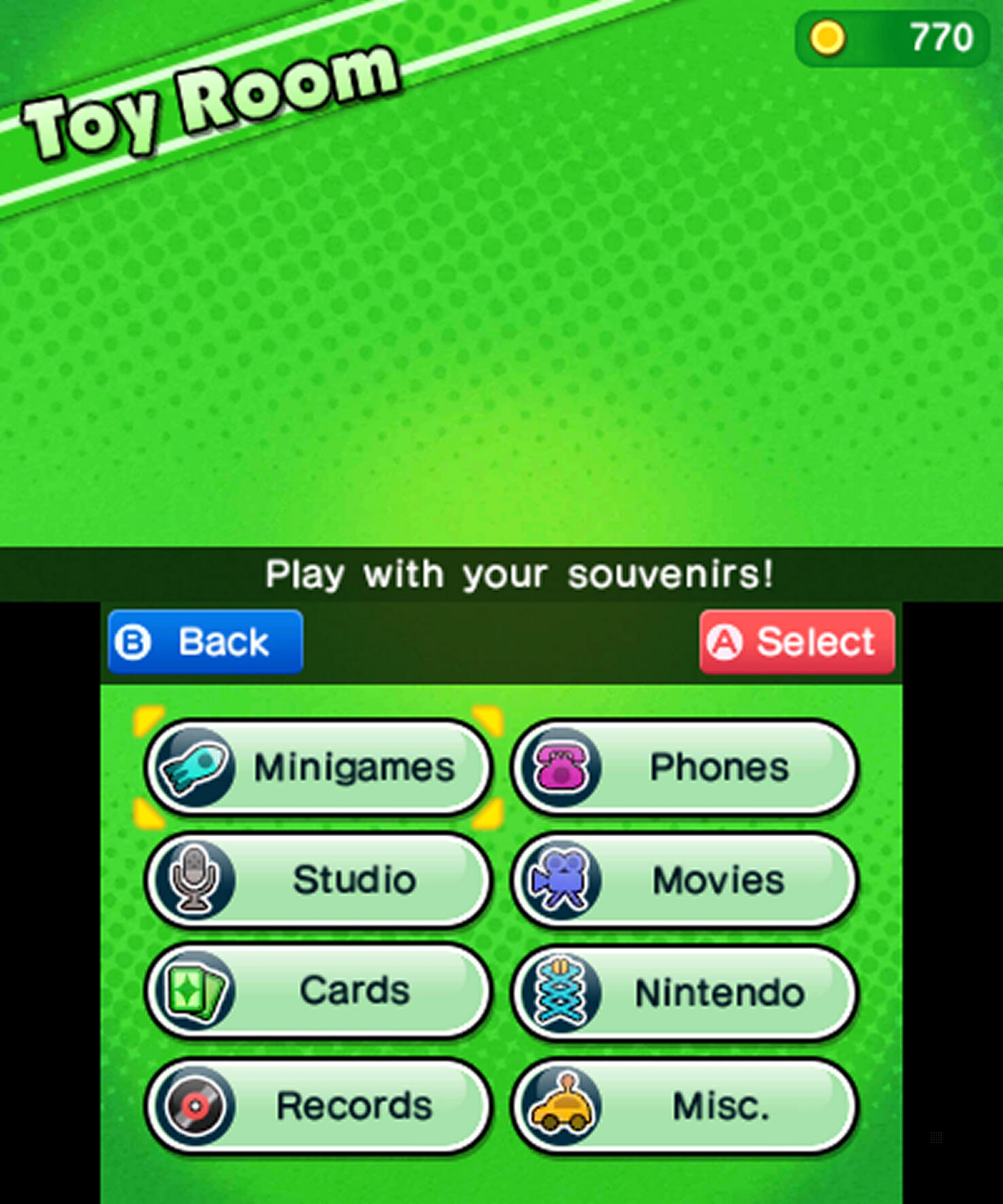Open the Nintendo souvenirs
This screenshot has width=1003, height=1204.
coord(685,993)
